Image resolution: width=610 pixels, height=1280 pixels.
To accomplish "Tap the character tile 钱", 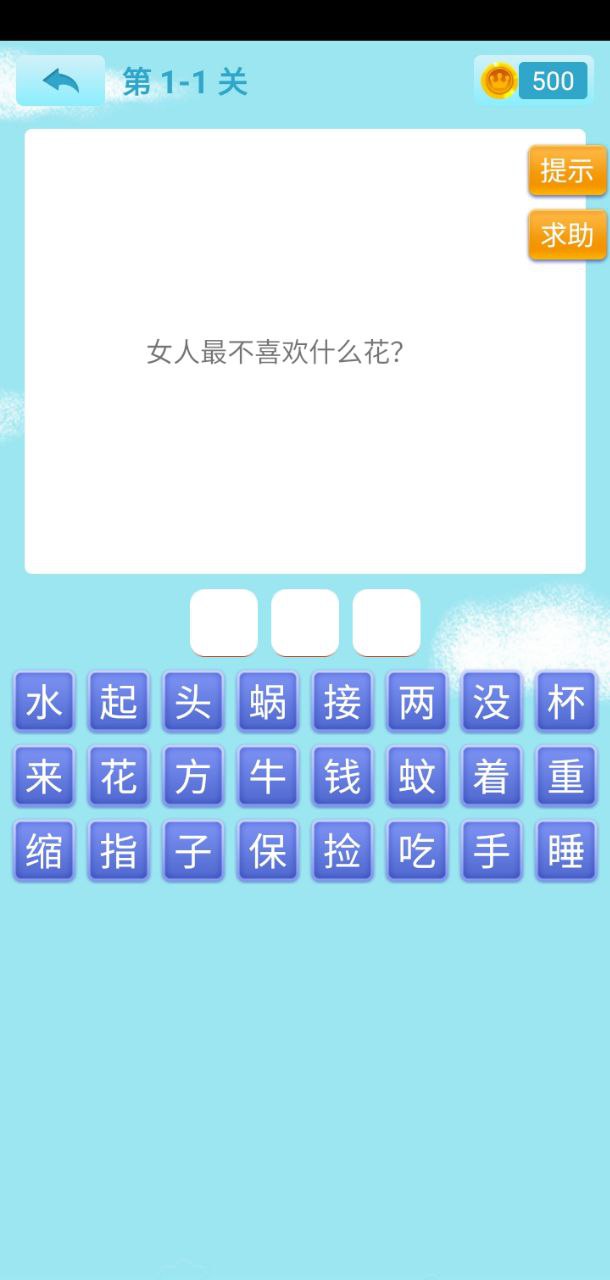I will pos(342,777).
